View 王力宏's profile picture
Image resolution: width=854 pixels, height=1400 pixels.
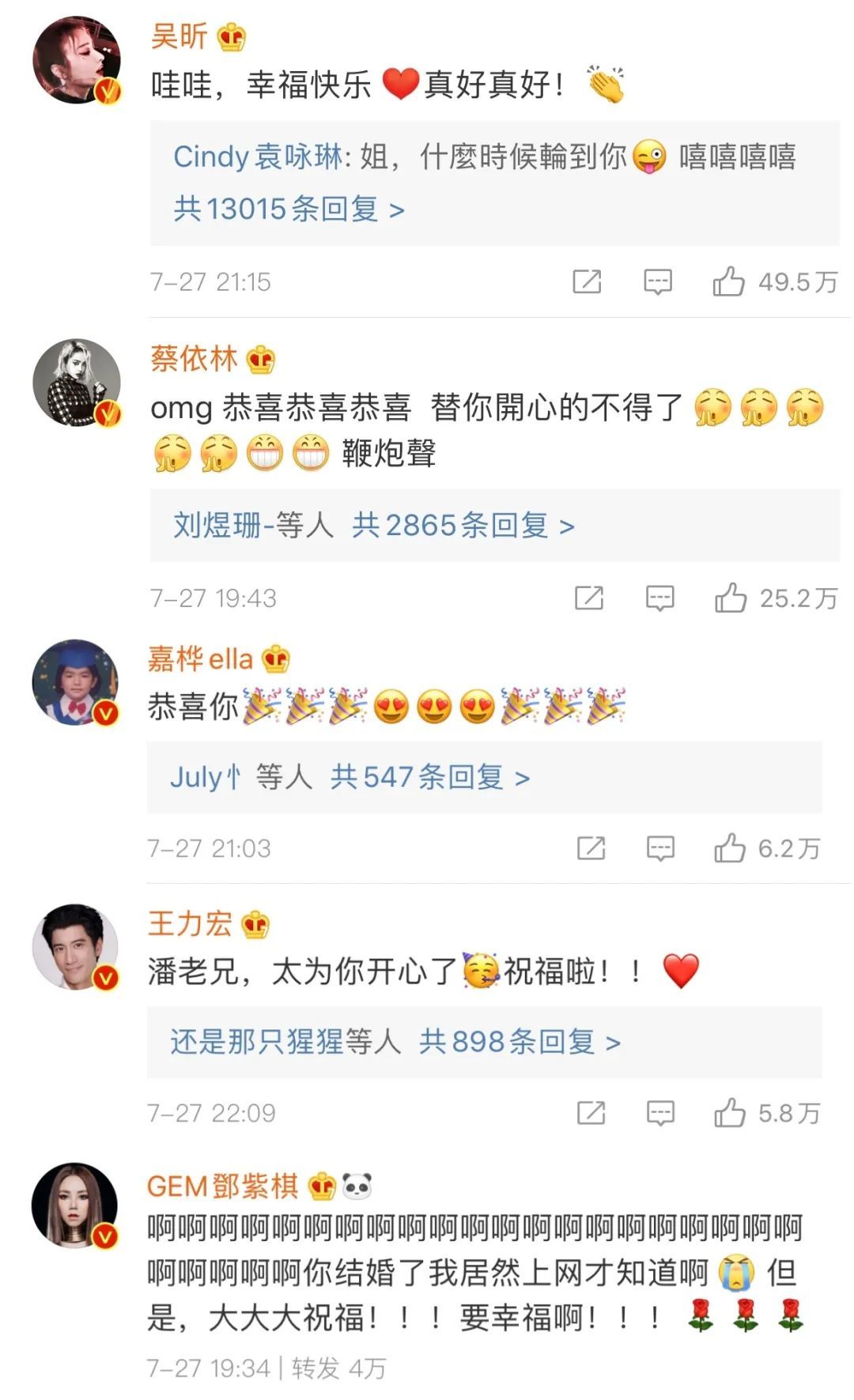pos(75,946)
